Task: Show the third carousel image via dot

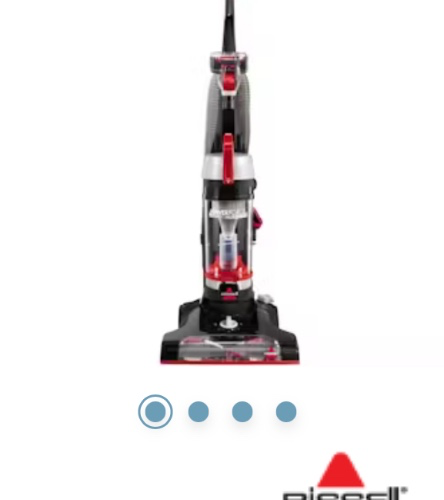Action: point(242,412)
